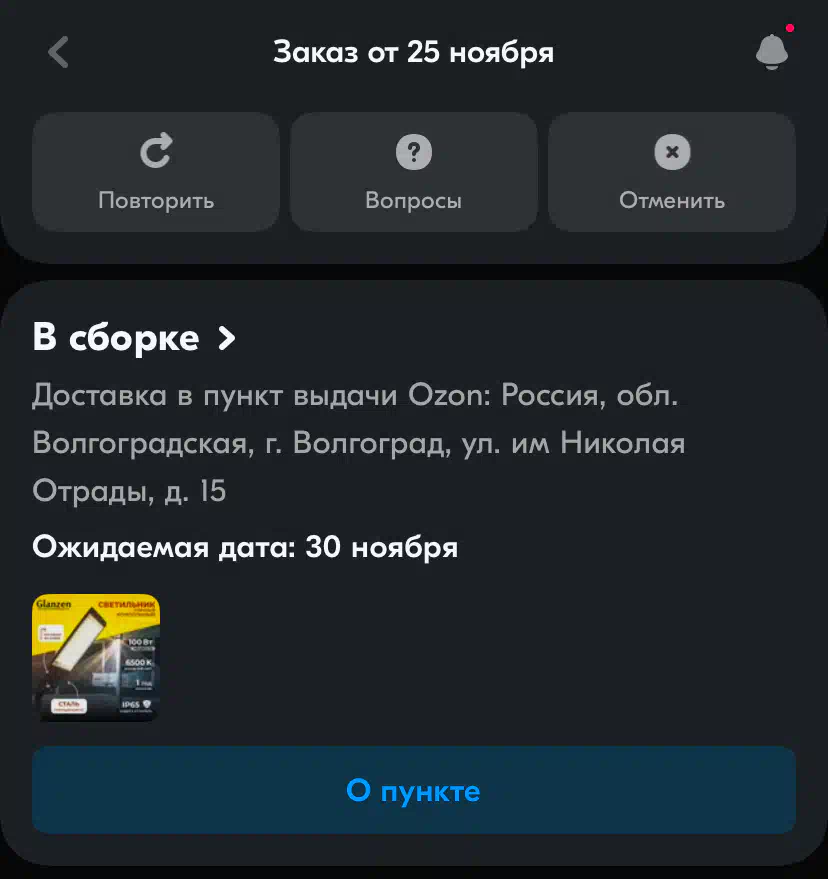Open the Glanzen lamp product thumbnail
The height and width of the screenshot is (879, 828).
point(96,658)
